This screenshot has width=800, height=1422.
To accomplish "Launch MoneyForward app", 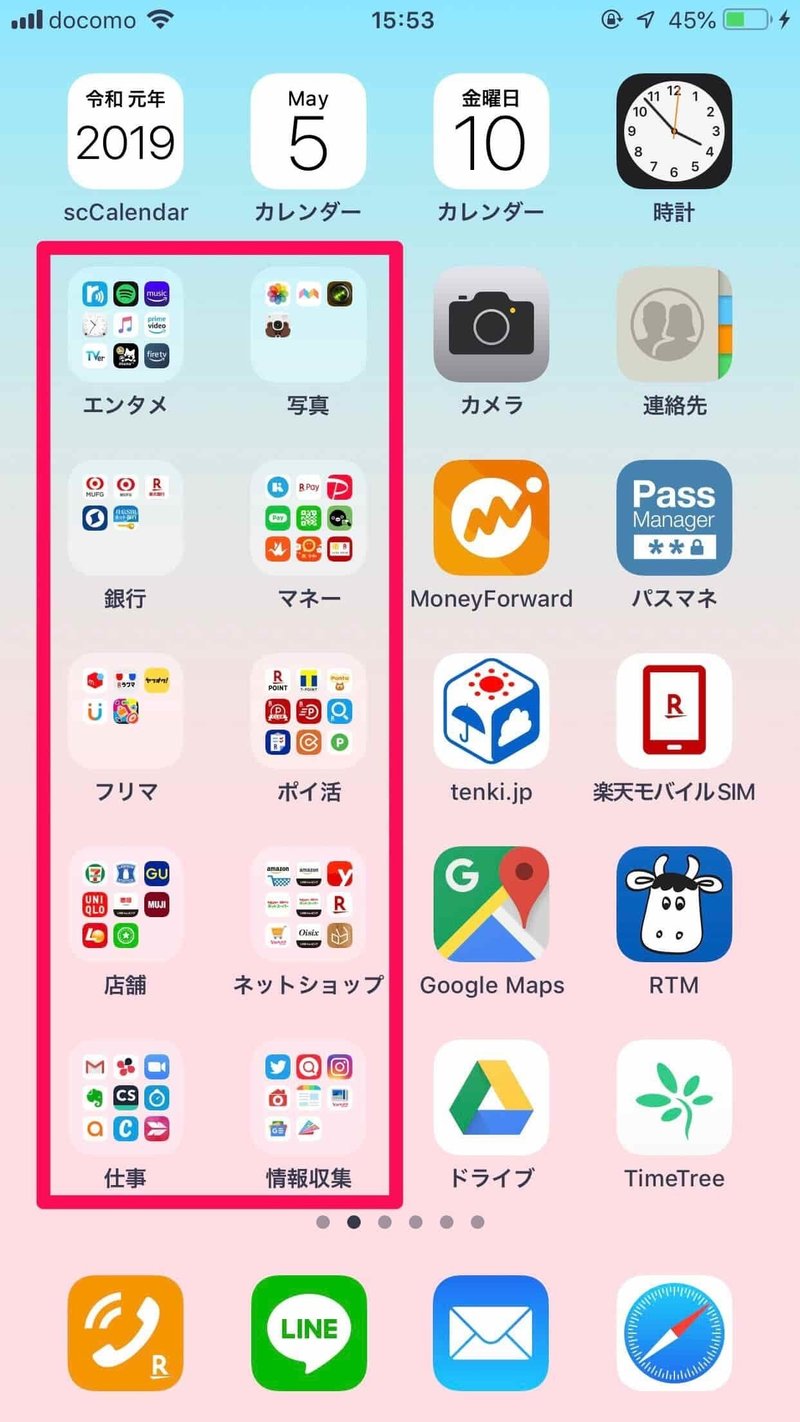I will click(491, 517).
